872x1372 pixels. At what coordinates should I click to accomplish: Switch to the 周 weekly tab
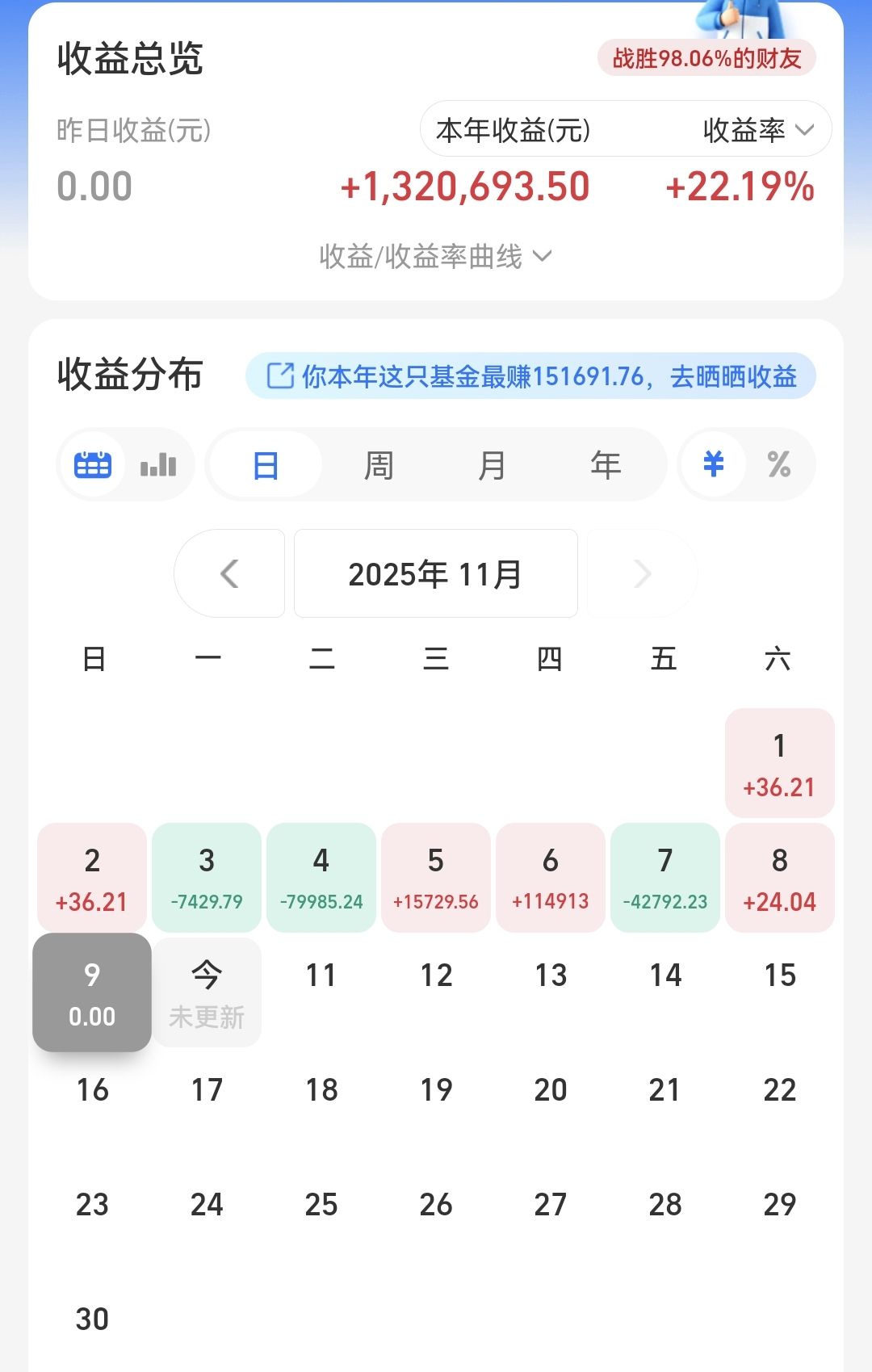click(x=379, y=464)
